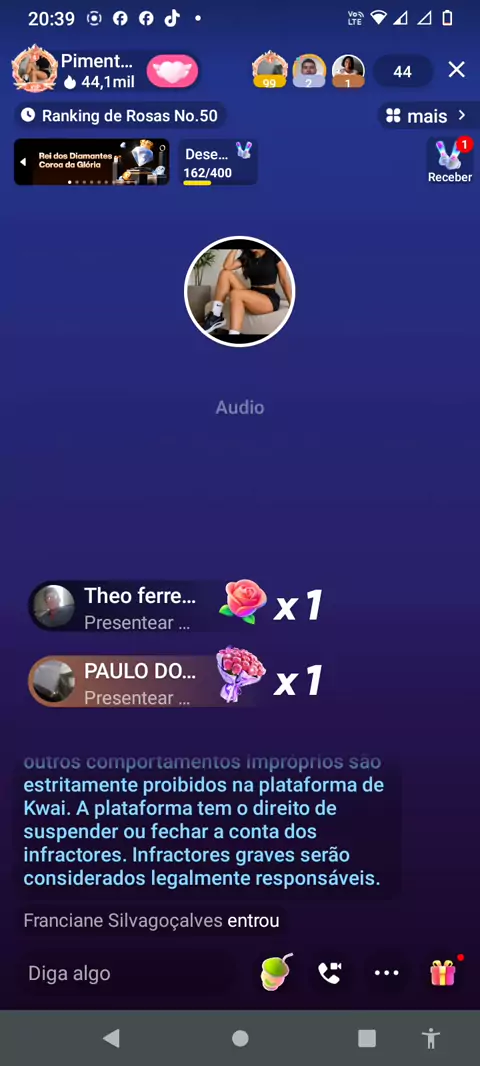
Task: Open the host profile Piment...
Action: pos(74,71)
